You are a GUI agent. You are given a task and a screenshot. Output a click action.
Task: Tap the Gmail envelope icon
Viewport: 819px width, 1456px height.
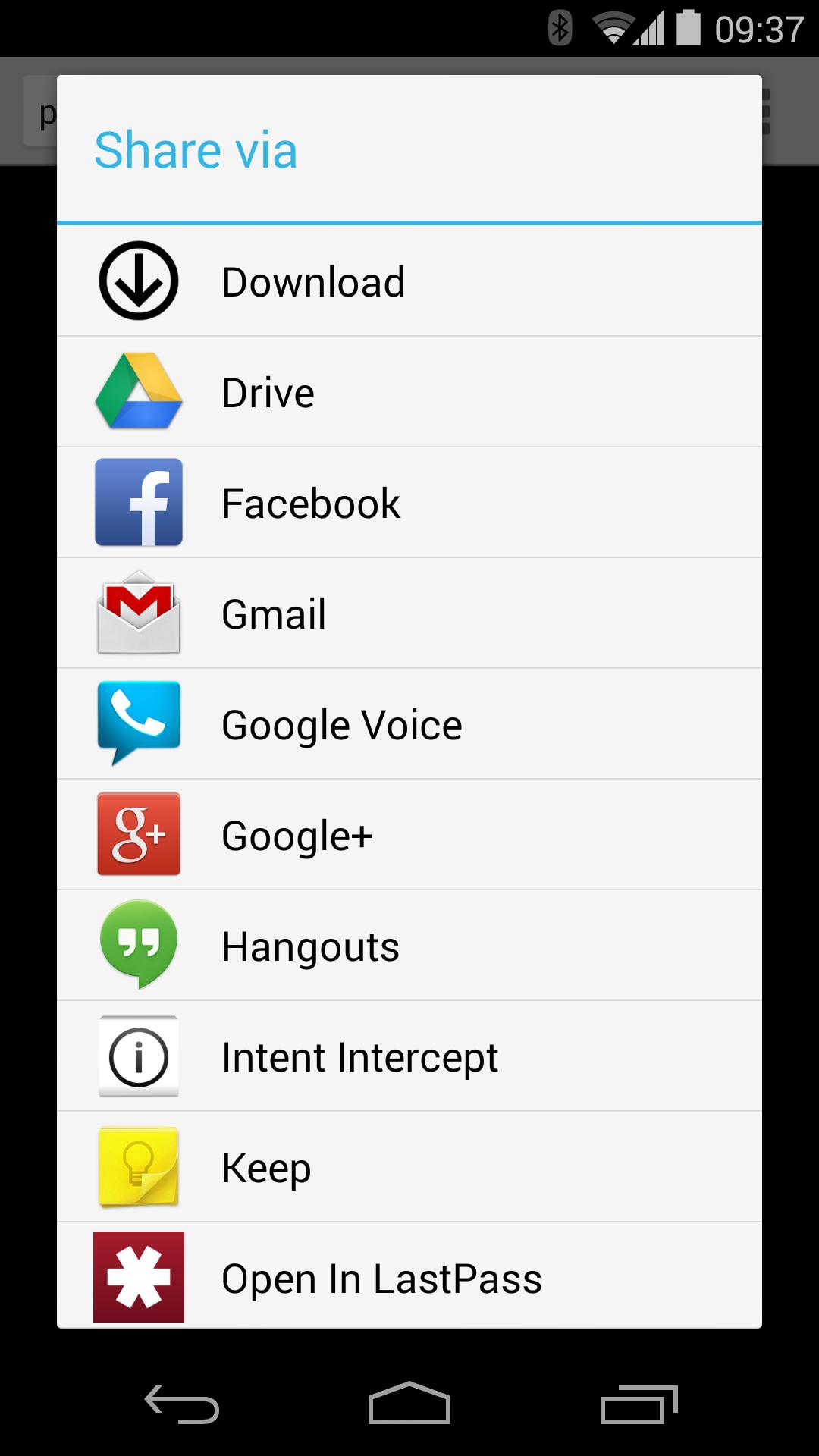click(138, 613)
